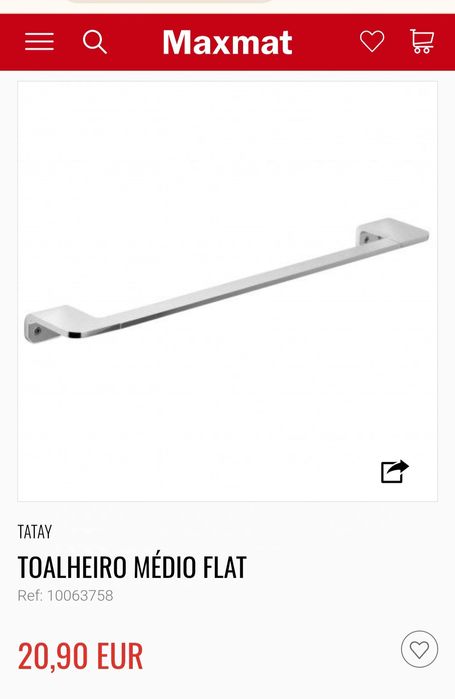
Task: Open search in the header
Action: (x=94, y=42)
